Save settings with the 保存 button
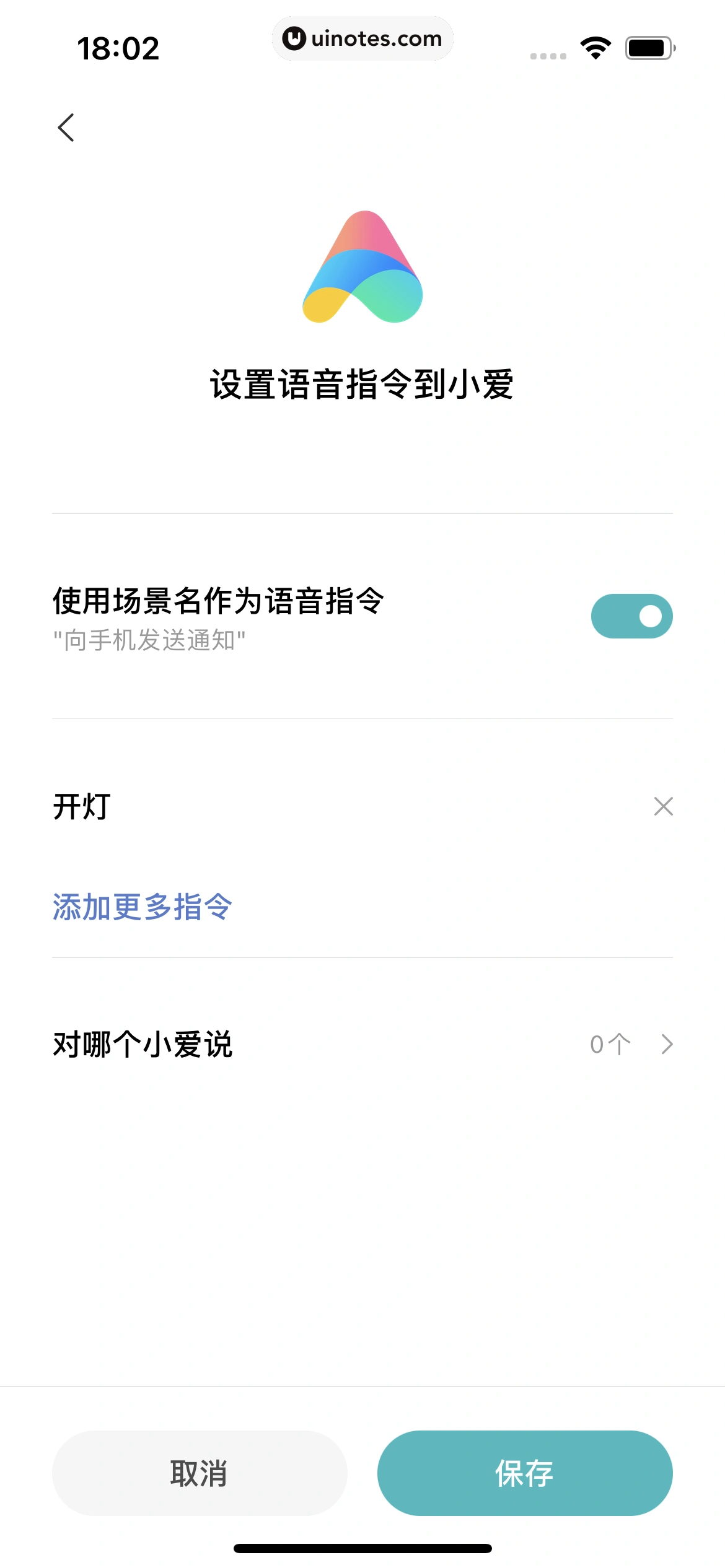The height and width of the screenshot is (1568, 725). (525, 1473)
